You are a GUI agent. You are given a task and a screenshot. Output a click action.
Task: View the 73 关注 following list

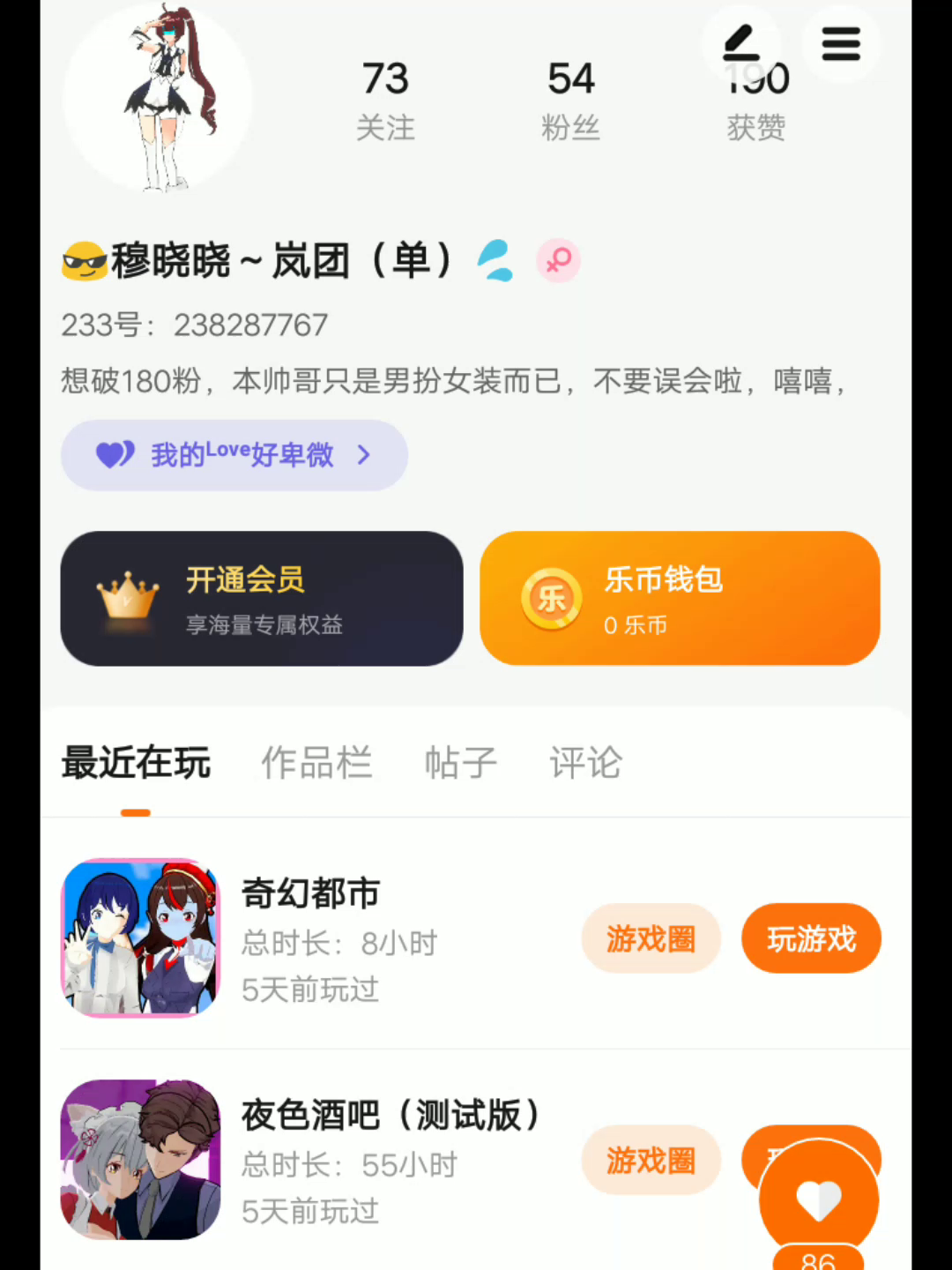point(385,101)
